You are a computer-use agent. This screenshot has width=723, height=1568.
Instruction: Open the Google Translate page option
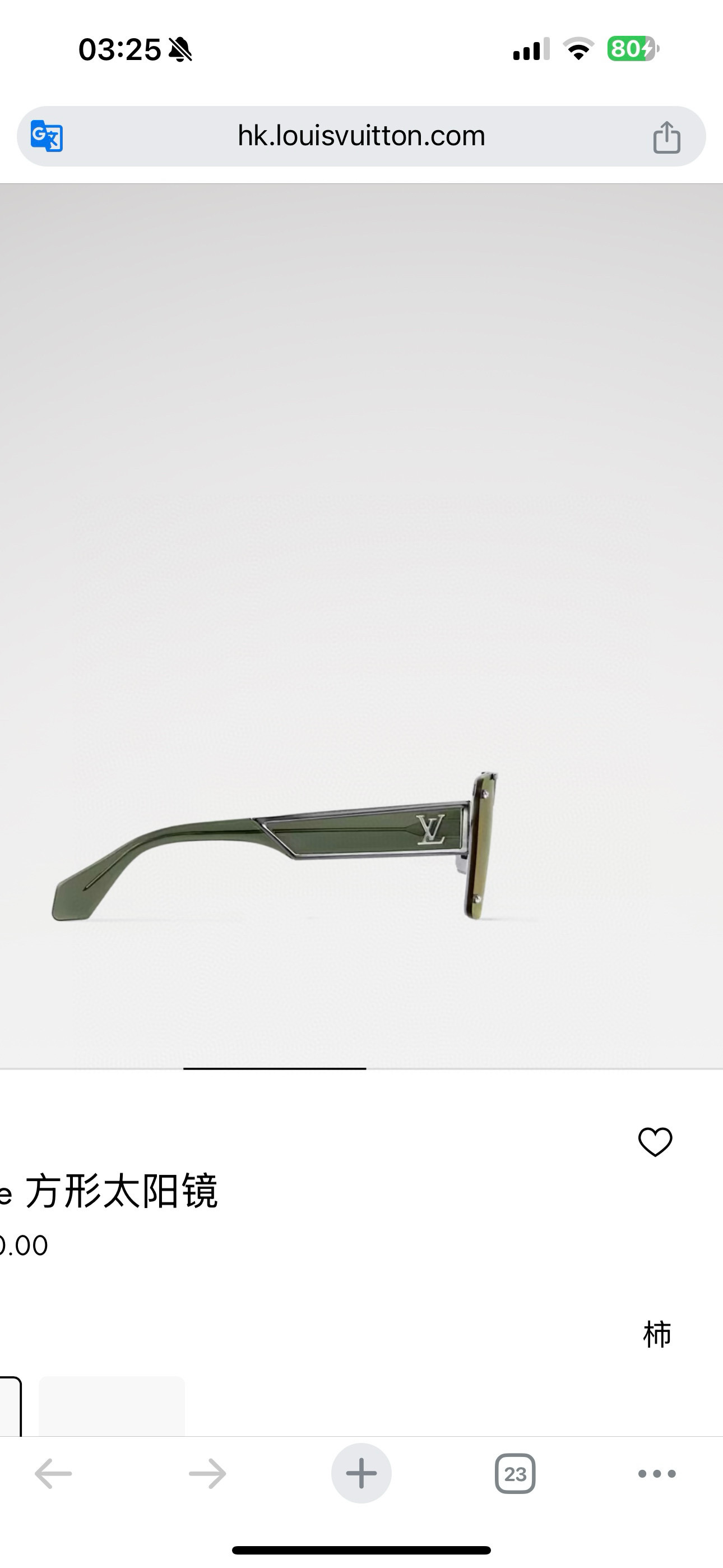47,136
